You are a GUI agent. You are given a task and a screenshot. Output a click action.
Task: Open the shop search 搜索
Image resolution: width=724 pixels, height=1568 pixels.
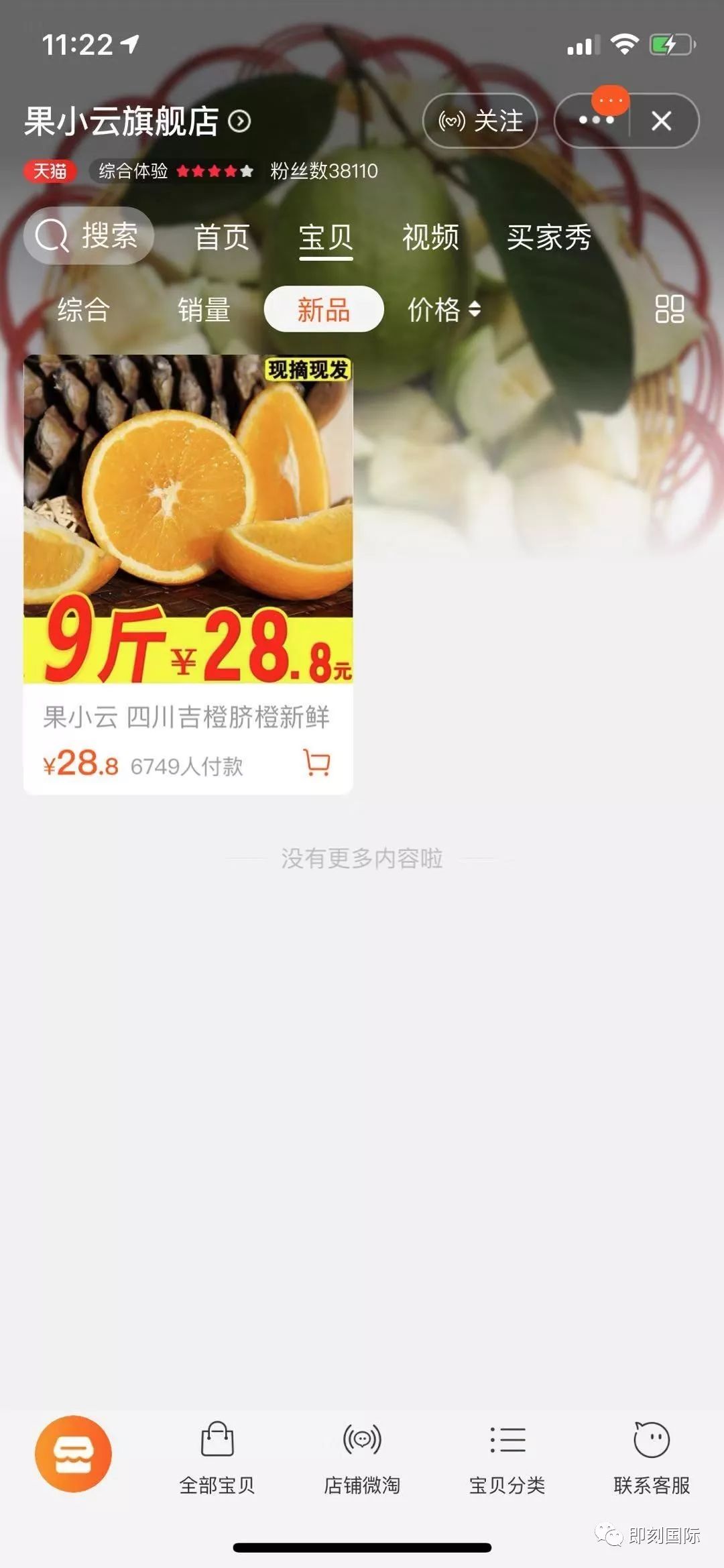89,236
